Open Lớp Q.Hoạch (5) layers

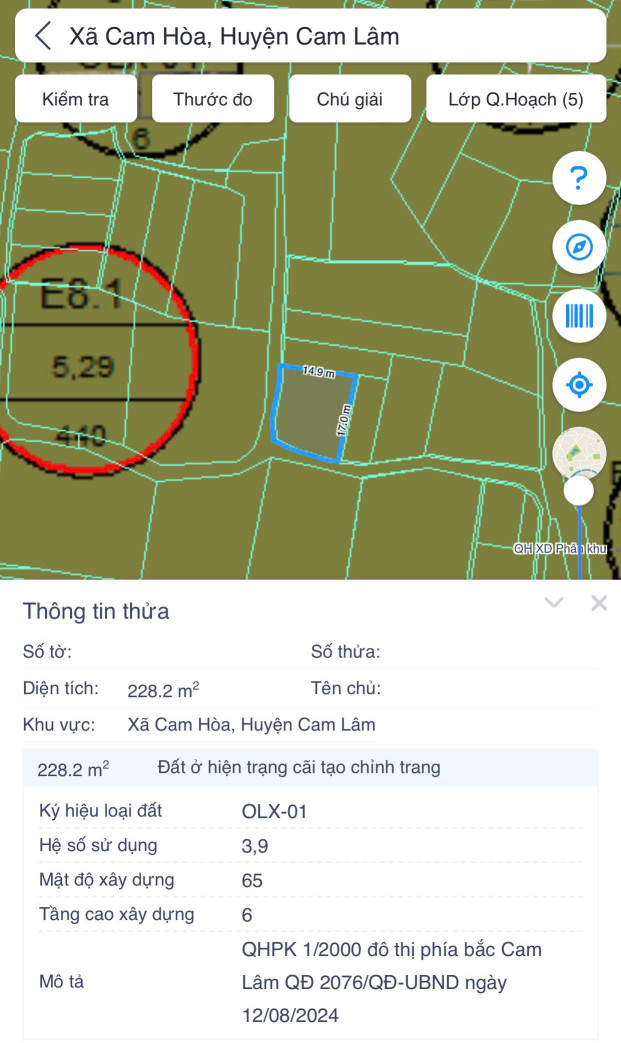coord(516,99)
